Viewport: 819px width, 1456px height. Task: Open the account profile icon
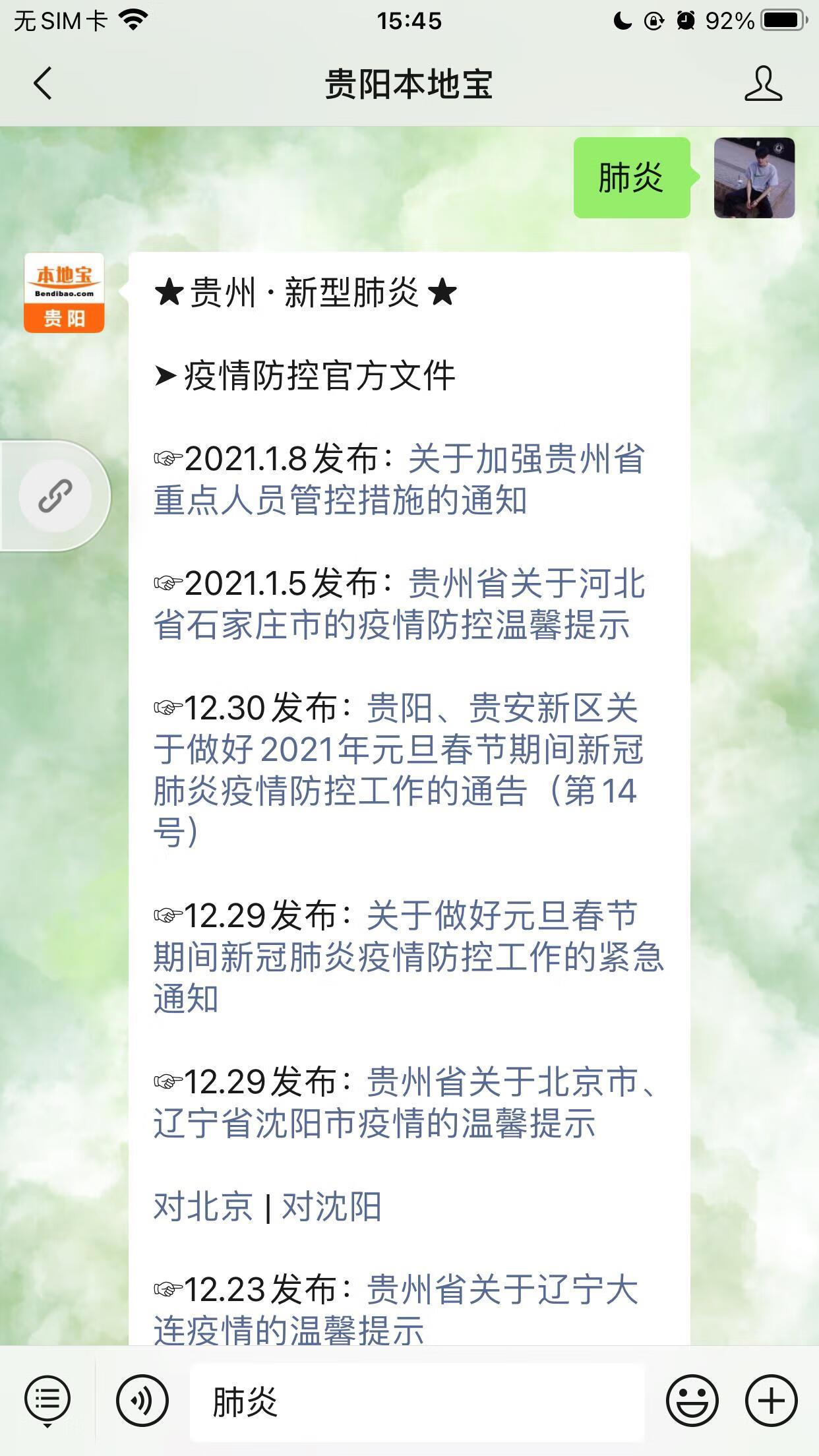point(763,84)
